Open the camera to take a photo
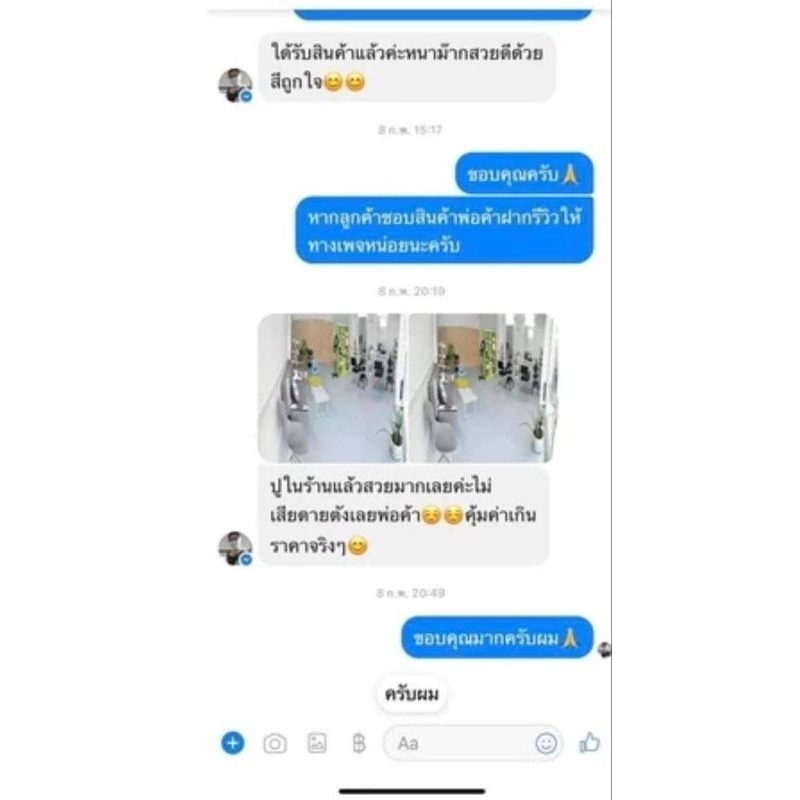Image resolution: width=800 pixels, height=800 pixels. coord(275,743)
